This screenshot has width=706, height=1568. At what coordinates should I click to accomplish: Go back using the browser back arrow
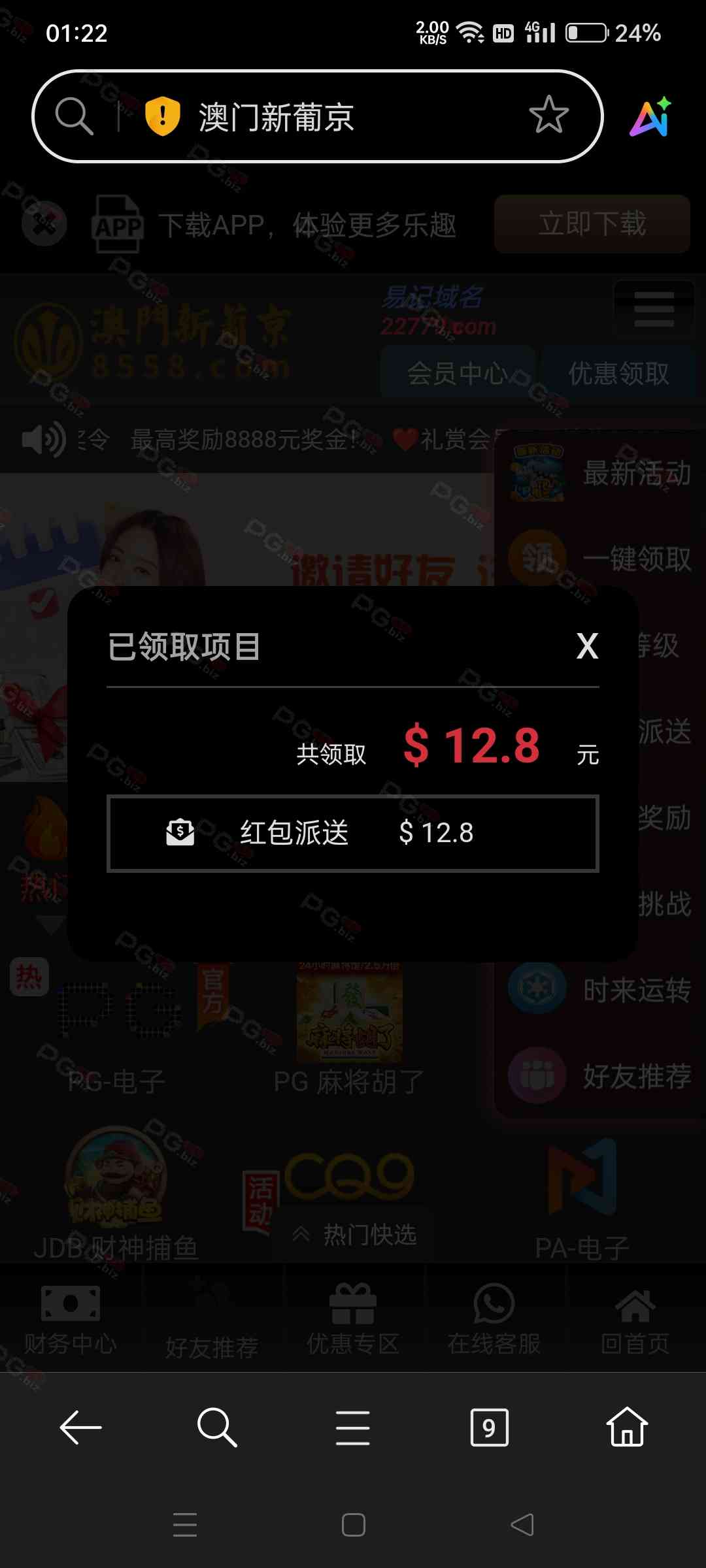tap(80, 1427)
